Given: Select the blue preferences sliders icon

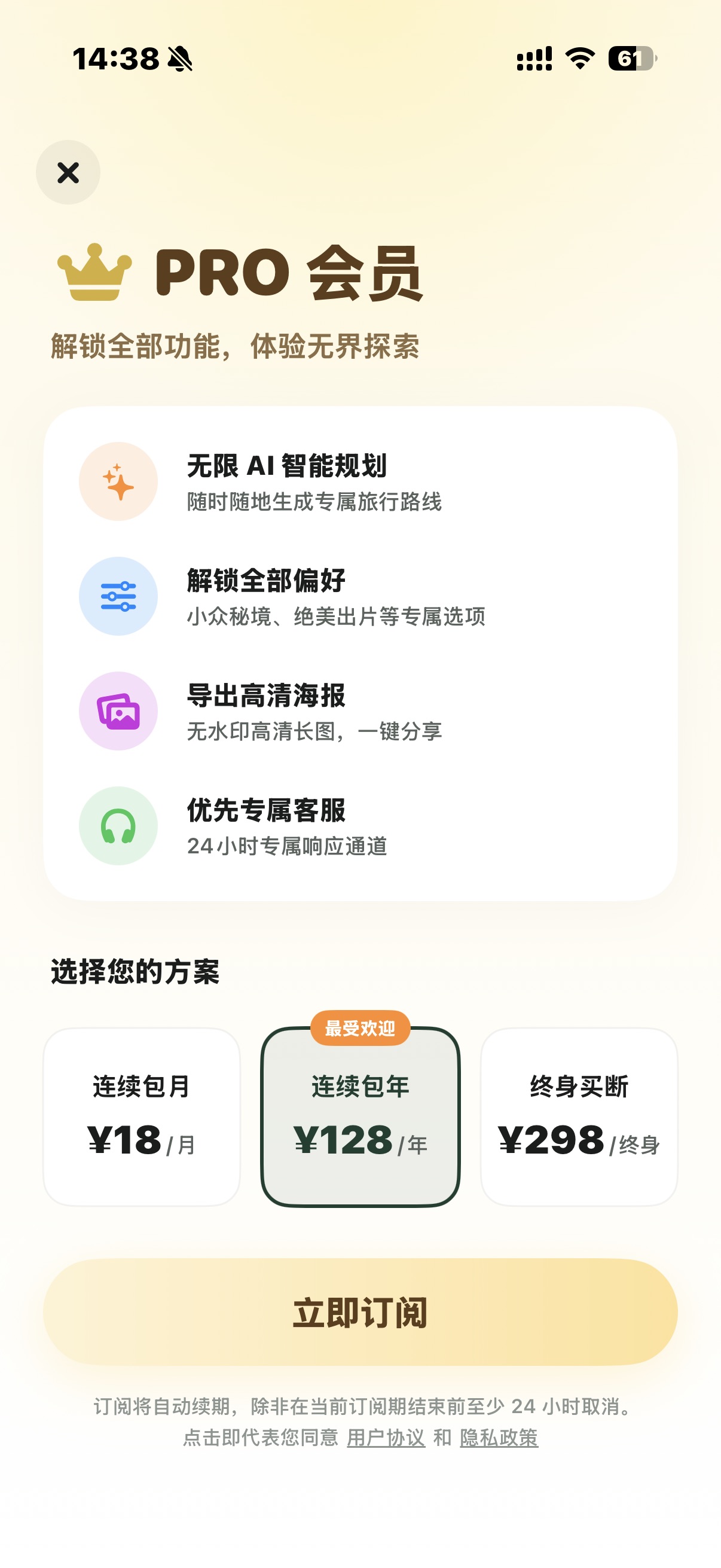Looking at the screenshot, I should 118,597.
